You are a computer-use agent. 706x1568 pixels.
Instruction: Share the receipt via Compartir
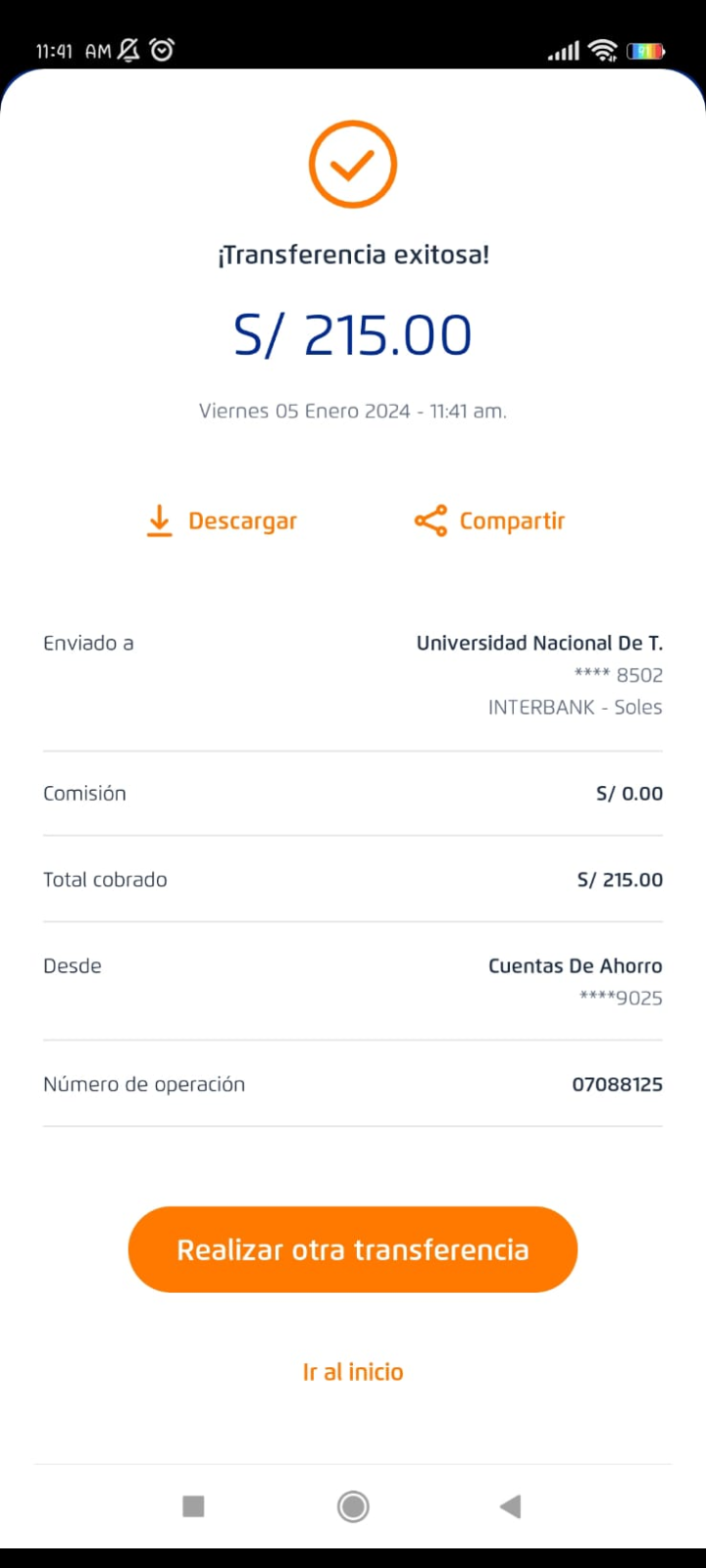(x=490, y=521)
